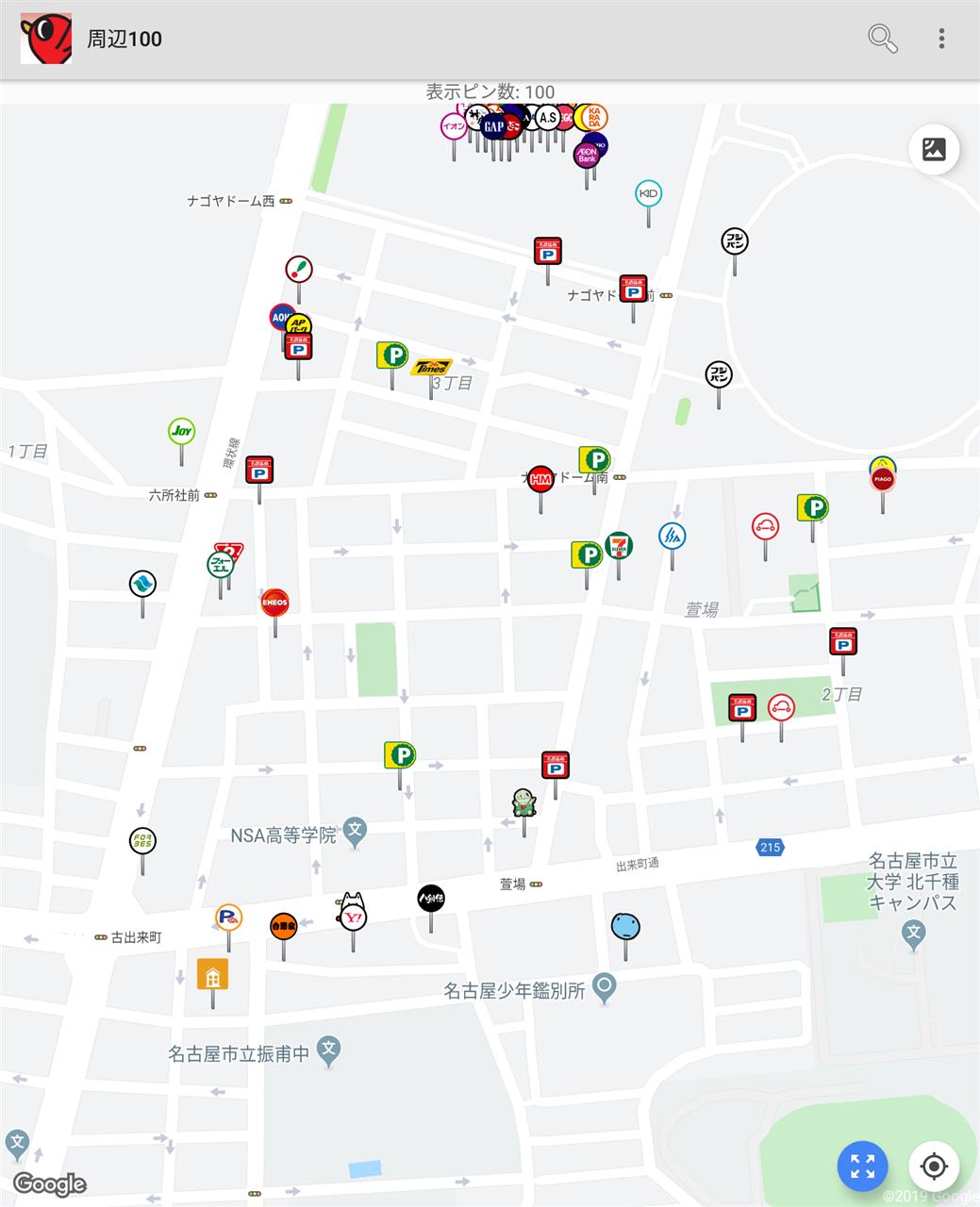Open the search magnifier icon
Image resolution: width=980 pixels, height=1207 pixels.
point(882,39)
